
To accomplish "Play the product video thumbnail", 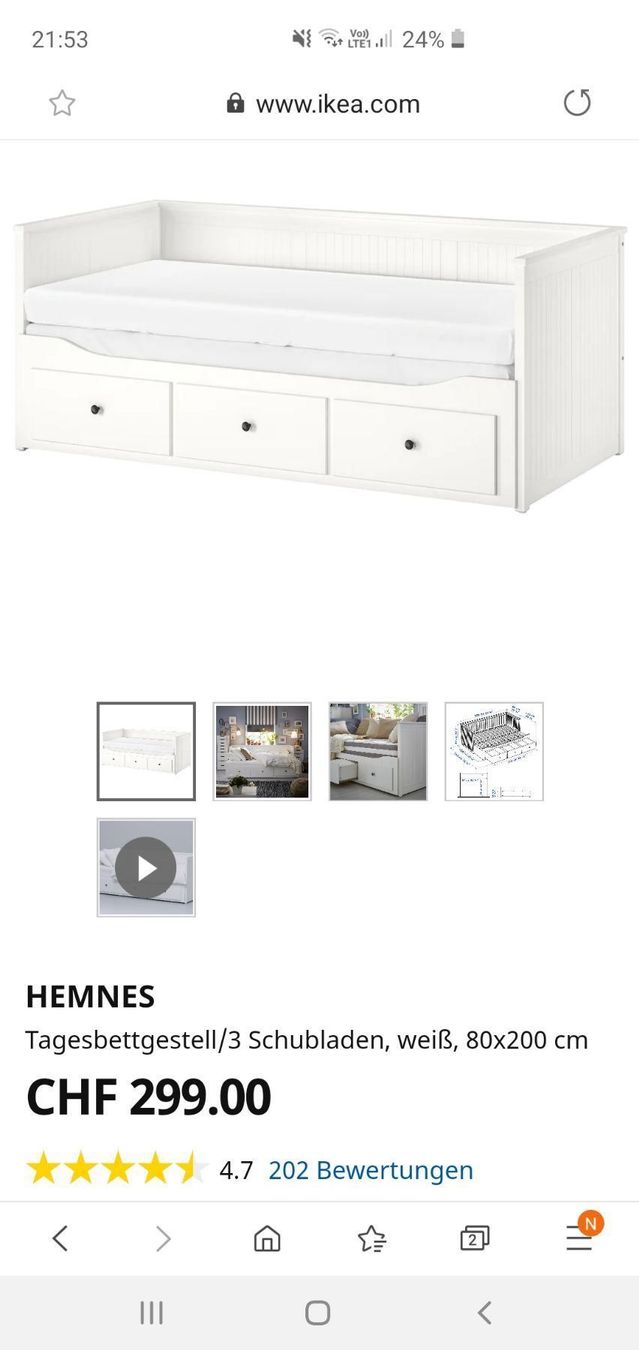I will click(x=146, y=867).
